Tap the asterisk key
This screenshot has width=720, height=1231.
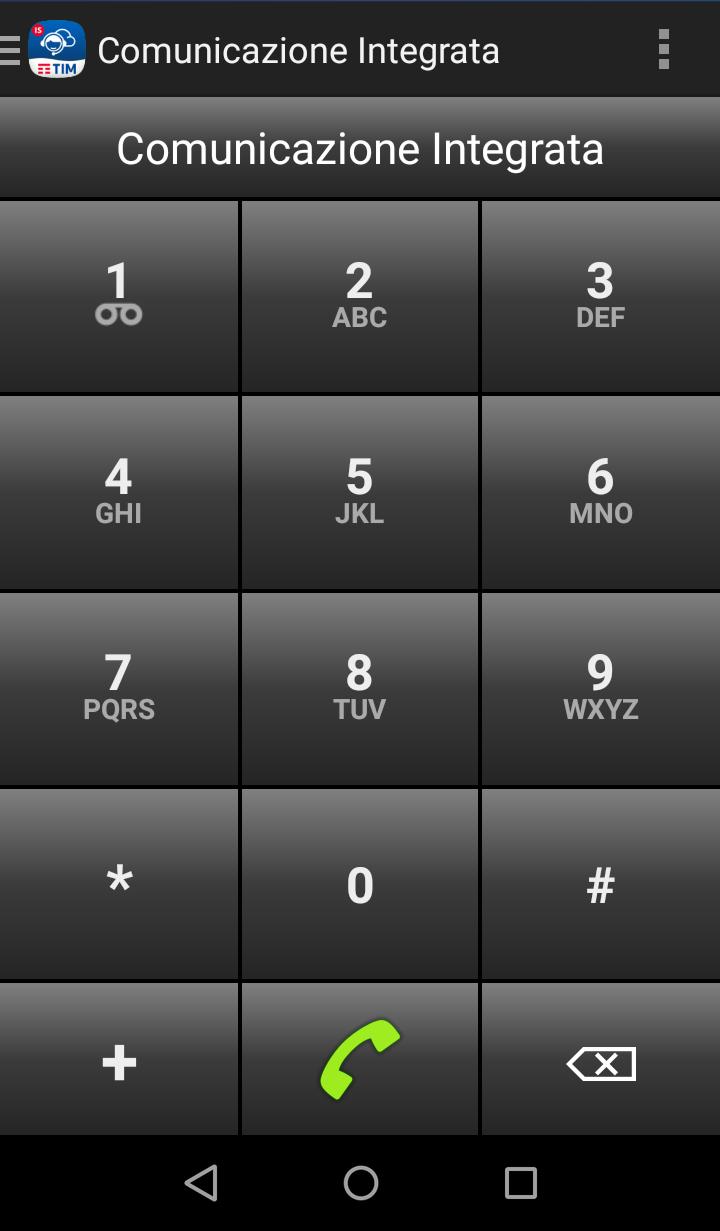(x=119, y=884)
